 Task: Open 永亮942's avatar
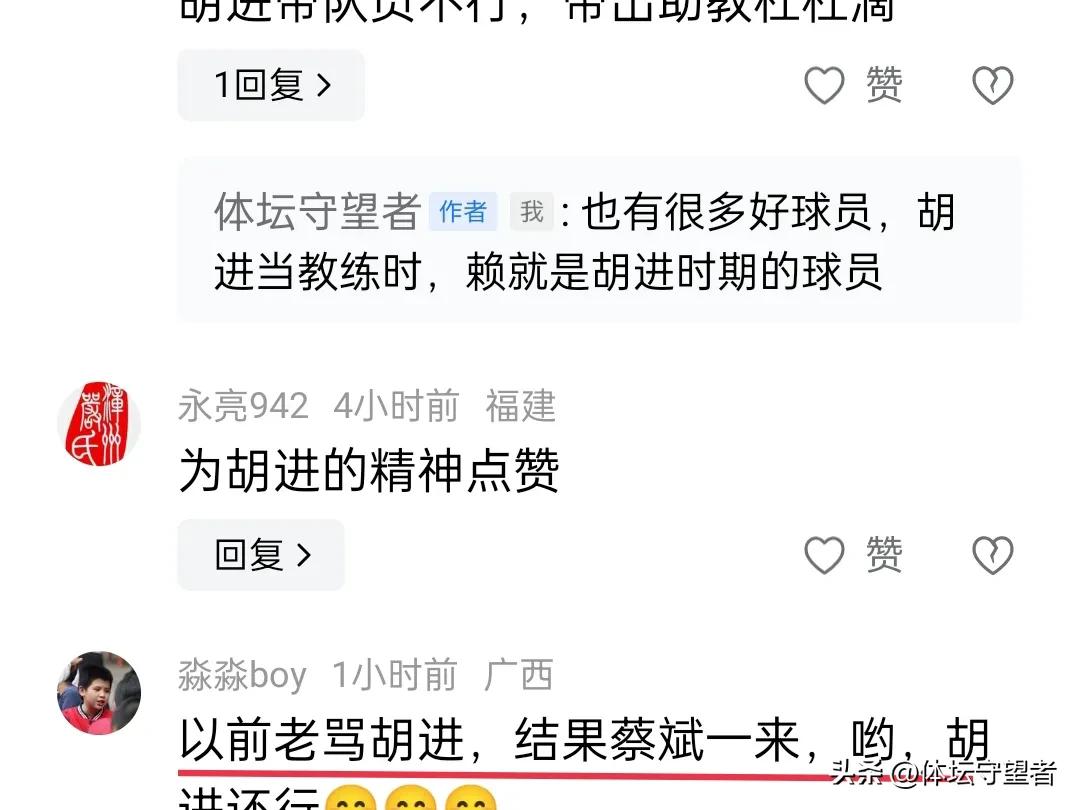[98, 422]
